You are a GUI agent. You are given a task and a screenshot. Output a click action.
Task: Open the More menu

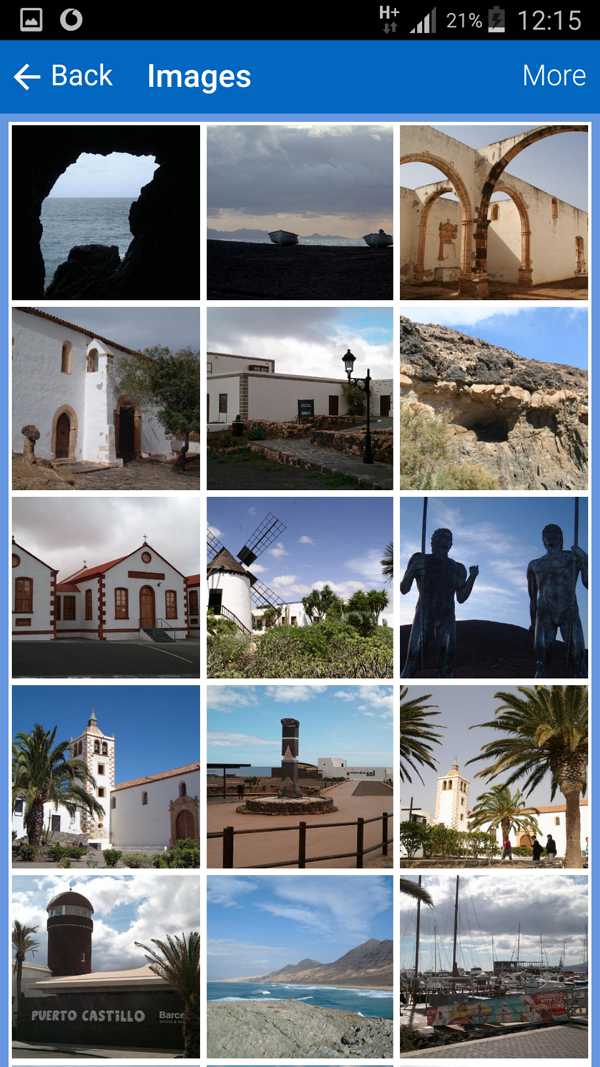pos(553,76)
